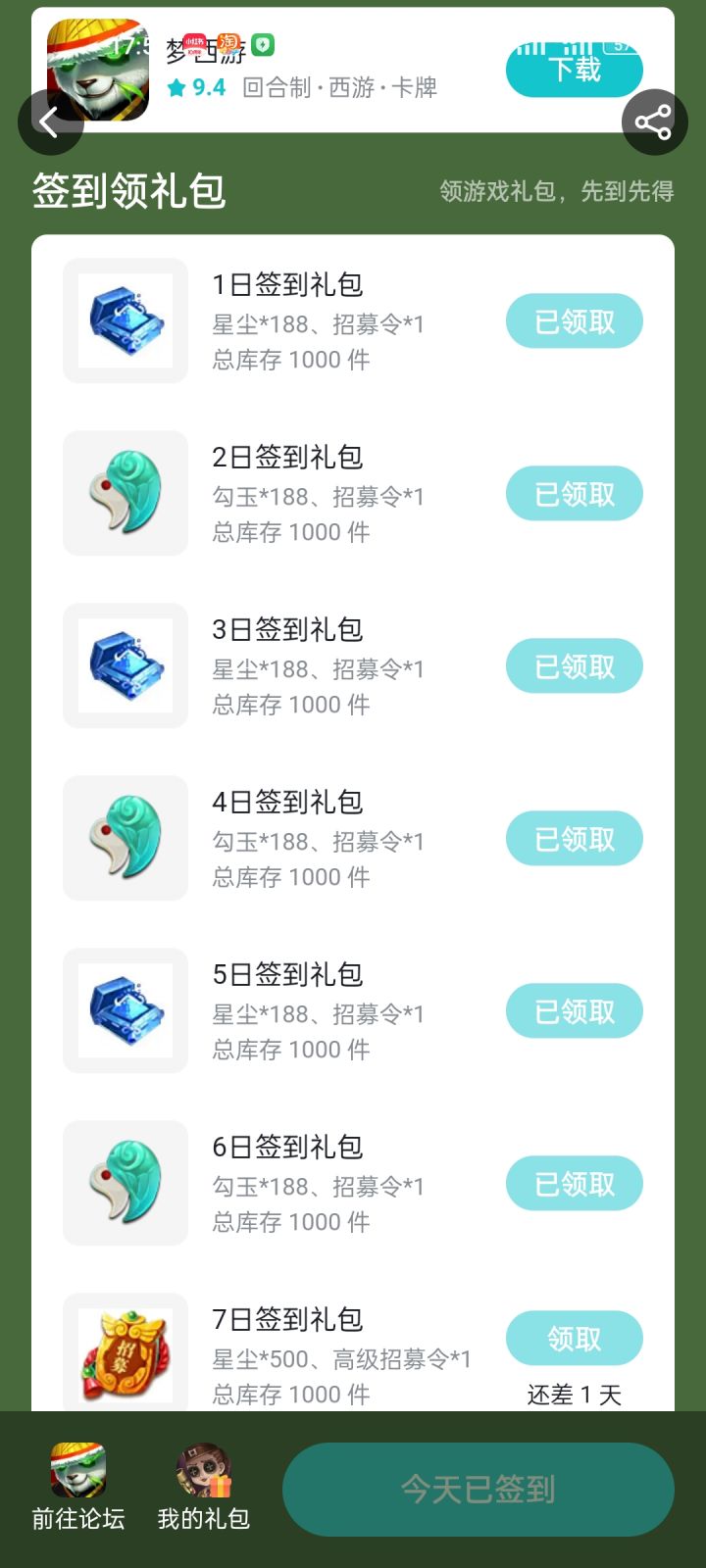Tap 已领取 on the 6日签到礼包
The width and height of the screenshot is (706, 1568).
tap(574, 1183)
